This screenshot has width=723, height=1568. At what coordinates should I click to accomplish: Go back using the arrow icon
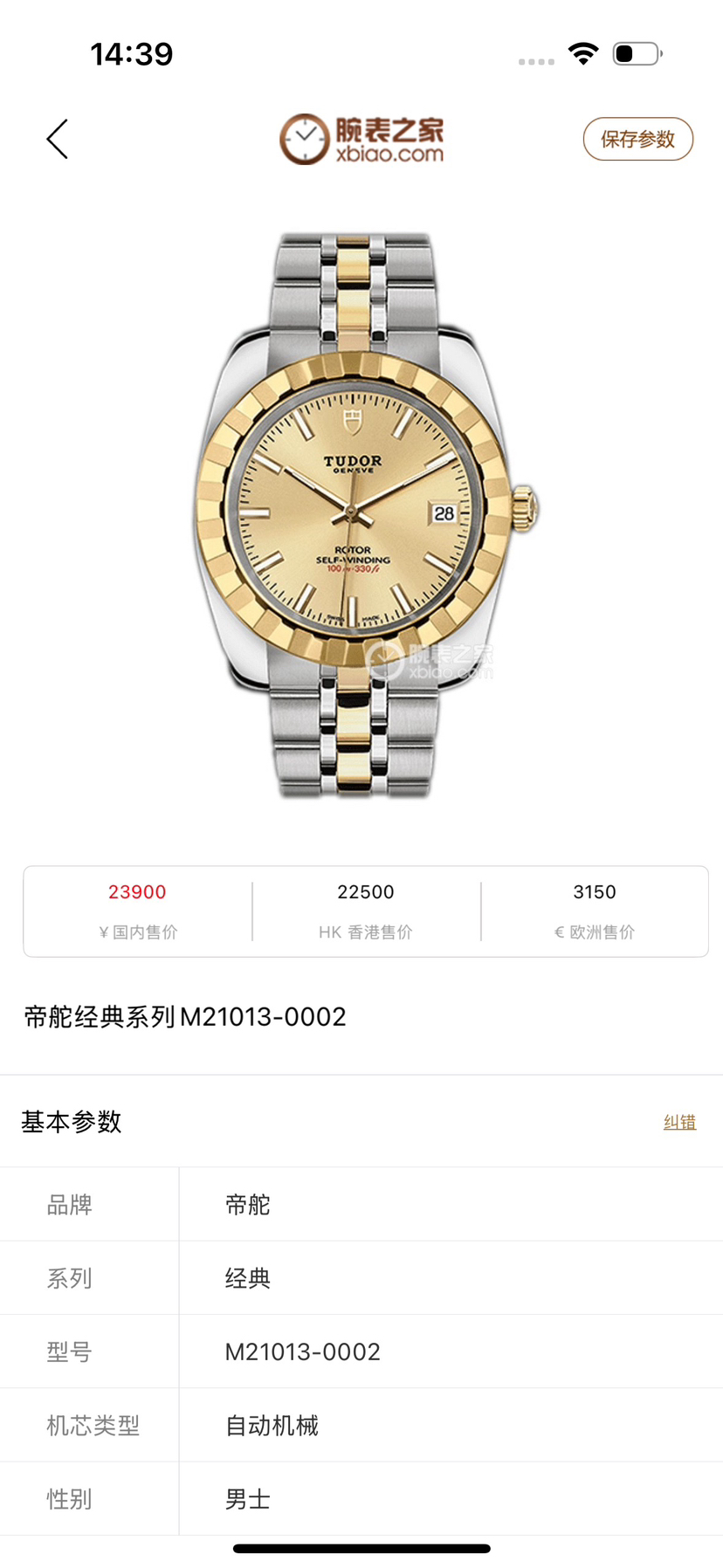58,140
